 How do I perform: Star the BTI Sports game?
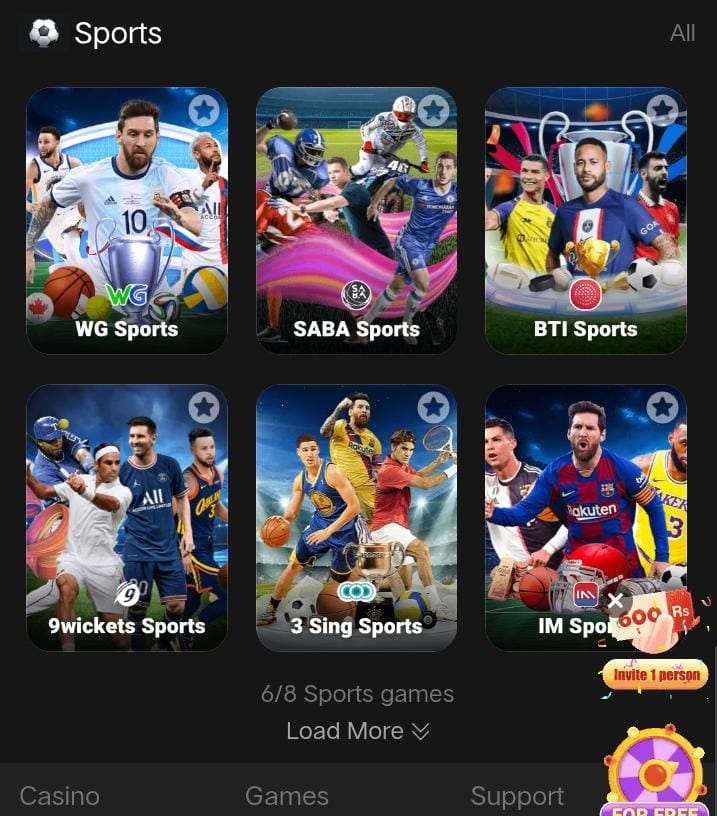tap(662, 109)
